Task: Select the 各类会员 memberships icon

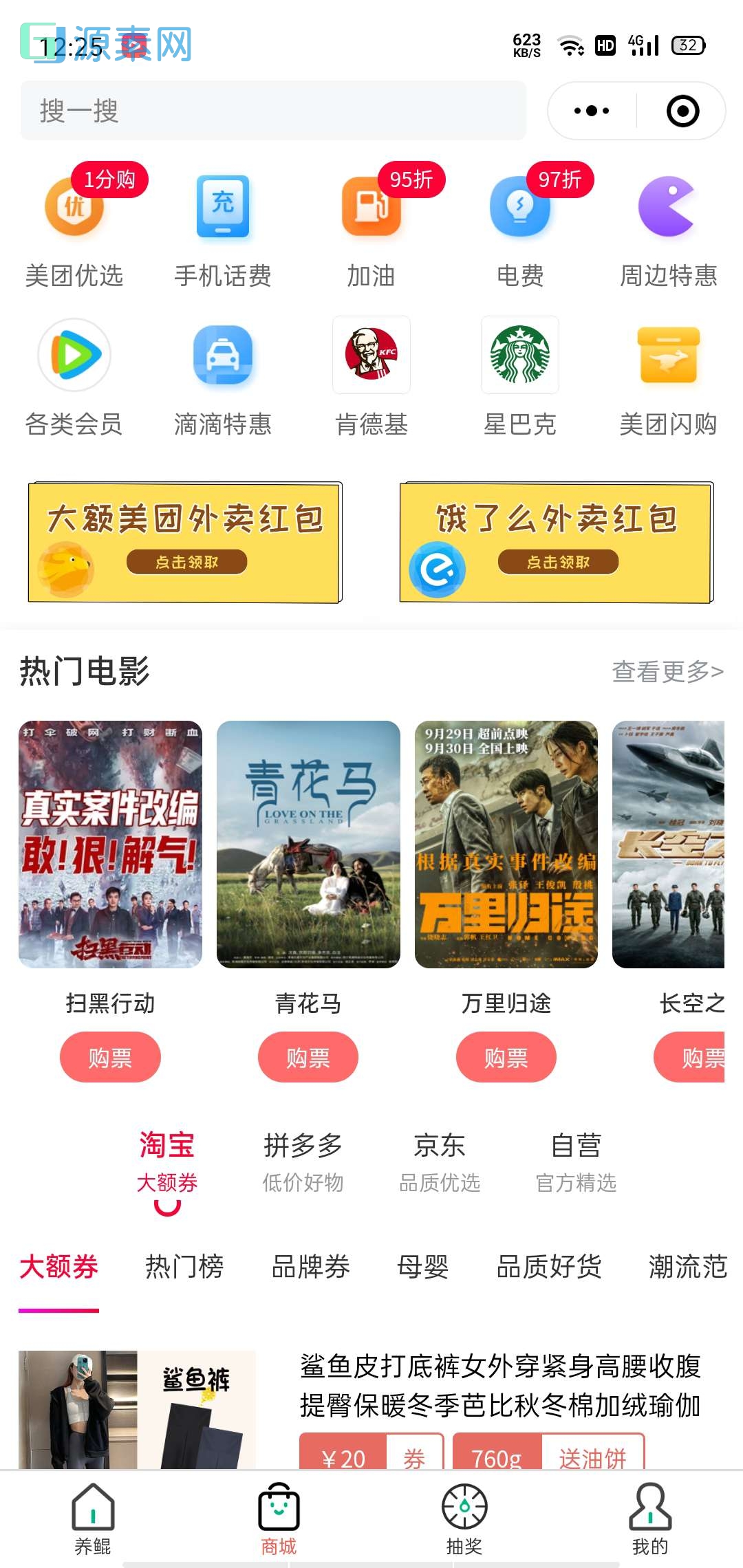Action: point(74,356)
